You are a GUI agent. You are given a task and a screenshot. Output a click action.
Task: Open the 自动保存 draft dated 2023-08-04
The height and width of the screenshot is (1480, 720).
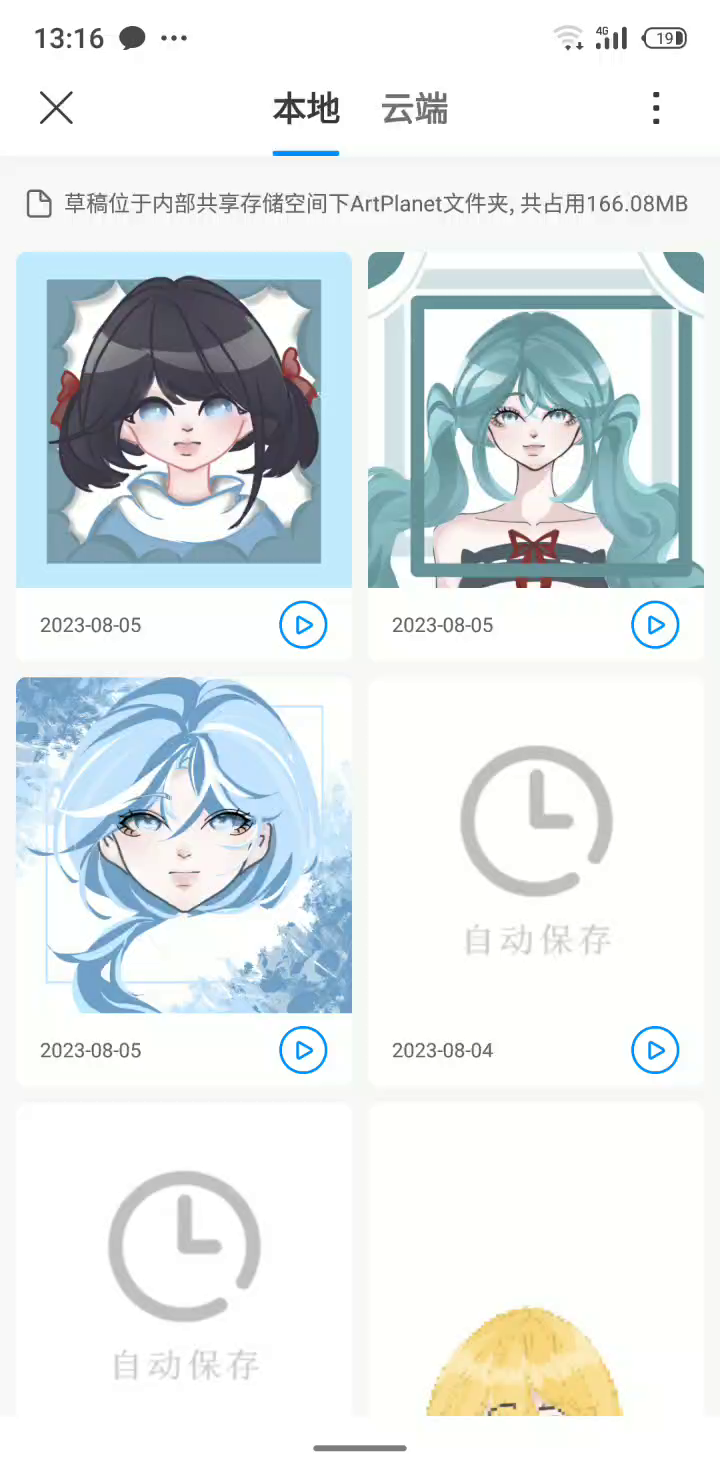(536, 845)
